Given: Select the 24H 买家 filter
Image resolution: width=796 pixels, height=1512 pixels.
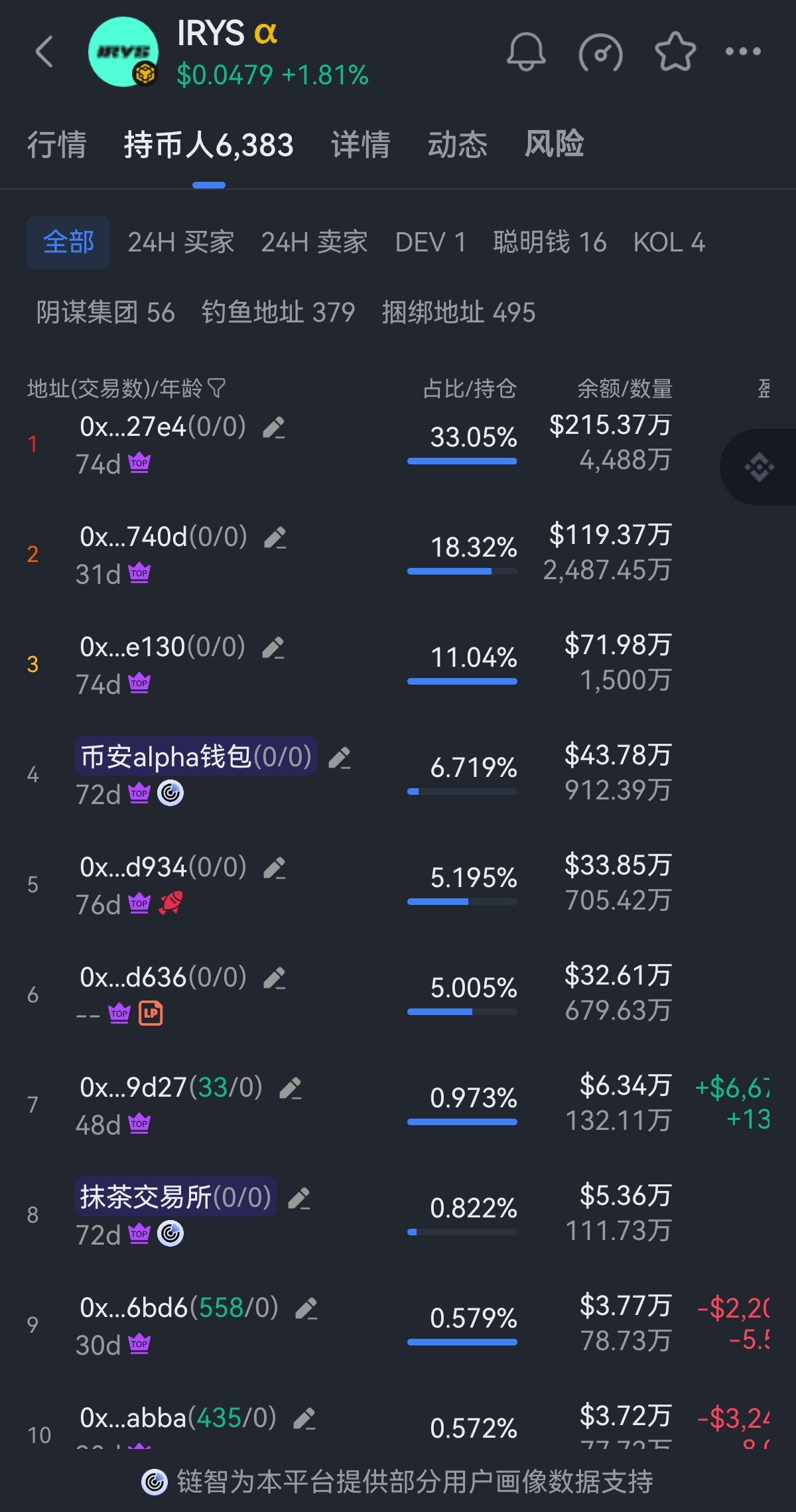Looking at the screenshot, I should point(181,243).
